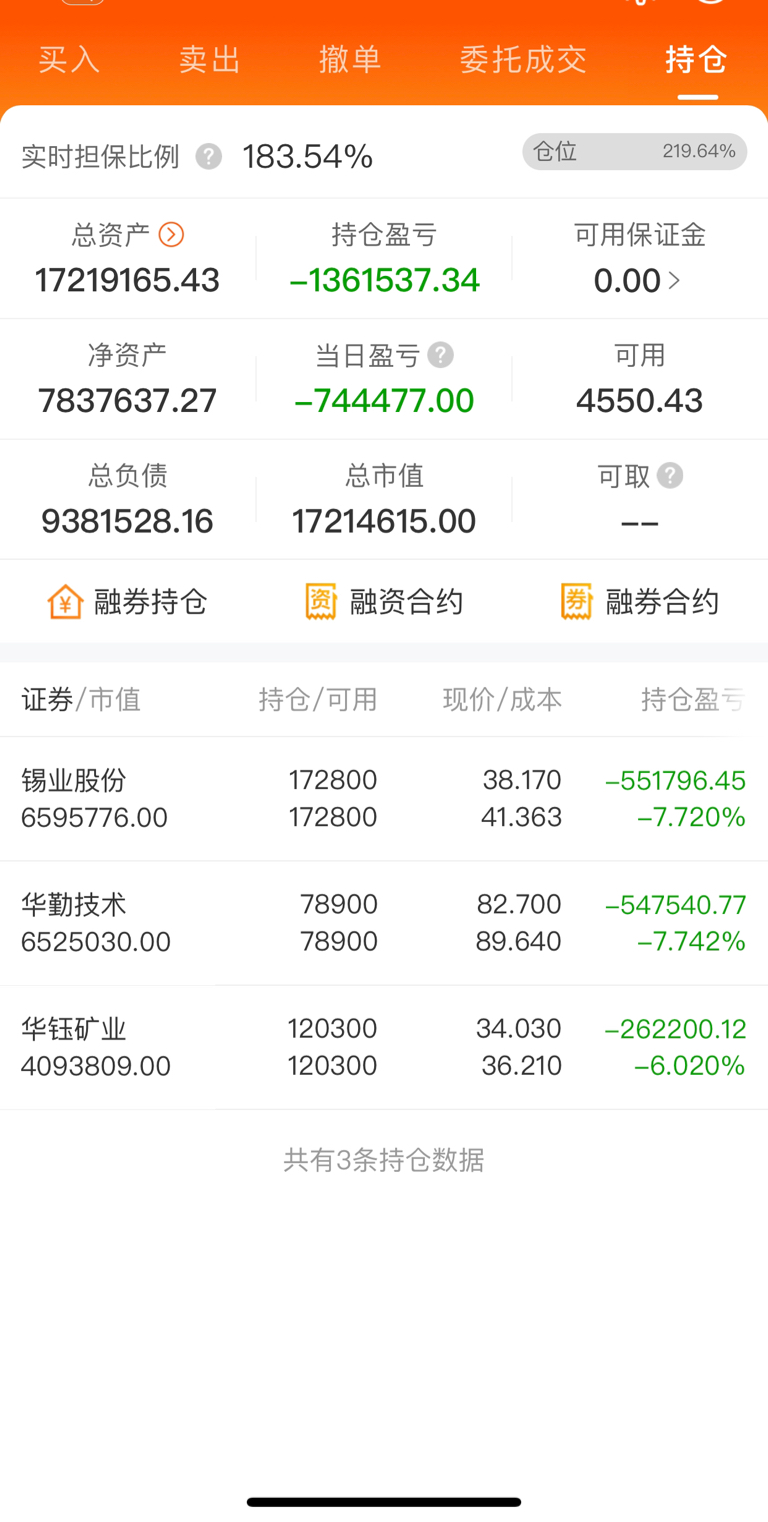Open the 华钰矿业 position row
The width and height of the screenshot is (768, 1522).
[x=384, y=1047]
